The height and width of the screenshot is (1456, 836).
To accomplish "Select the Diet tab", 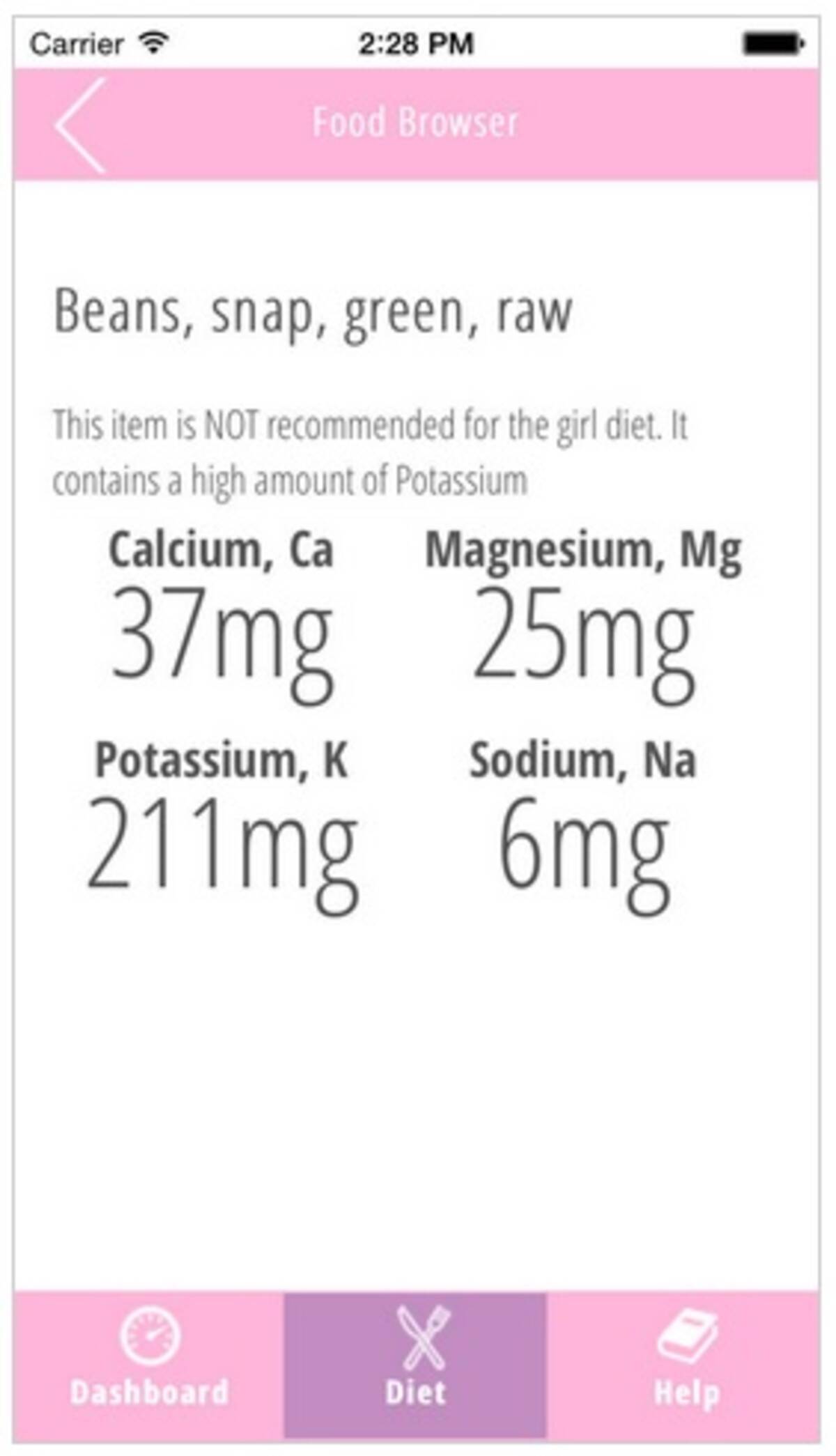I will 416,1361.
